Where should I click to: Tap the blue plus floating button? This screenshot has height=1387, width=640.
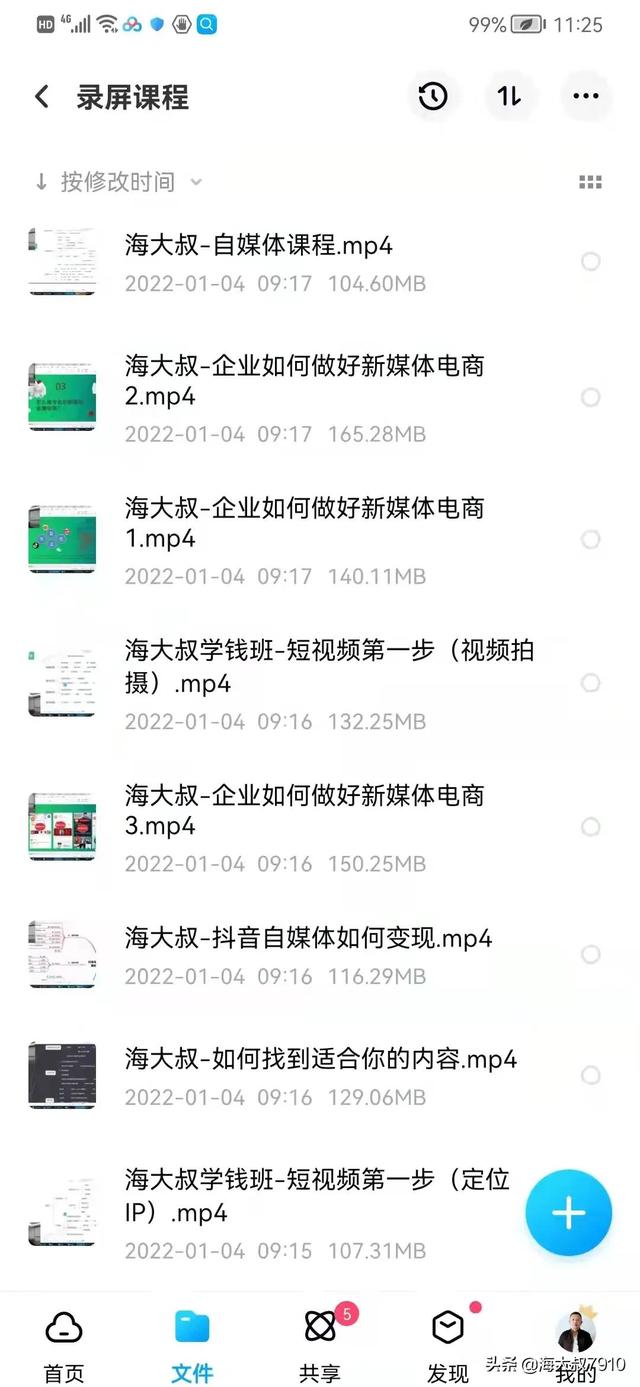pyautogui.click(x=568, y=1213)
